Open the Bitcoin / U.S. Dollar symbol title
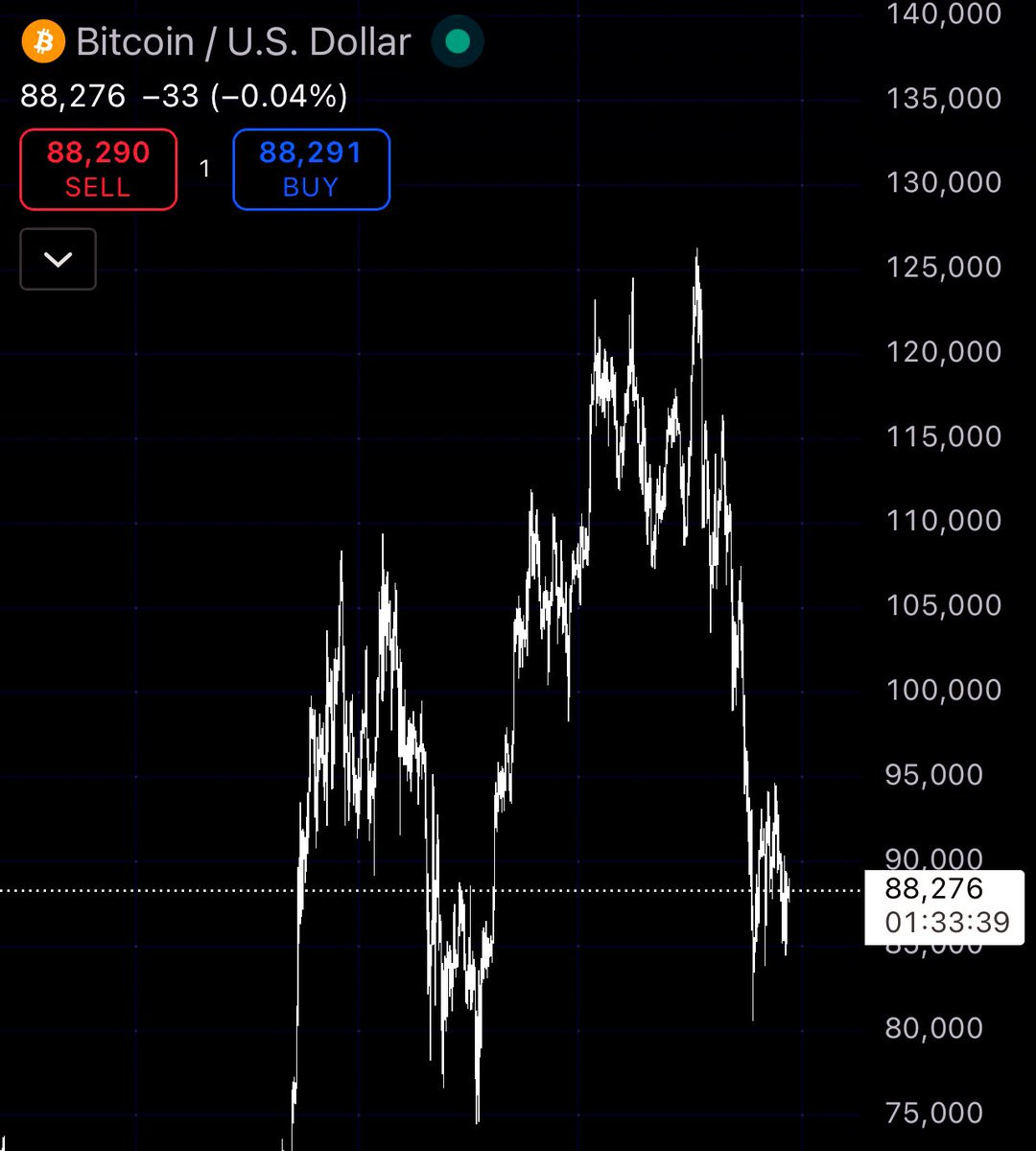This screenshot has width=1036, height=1151. [243, 41]
